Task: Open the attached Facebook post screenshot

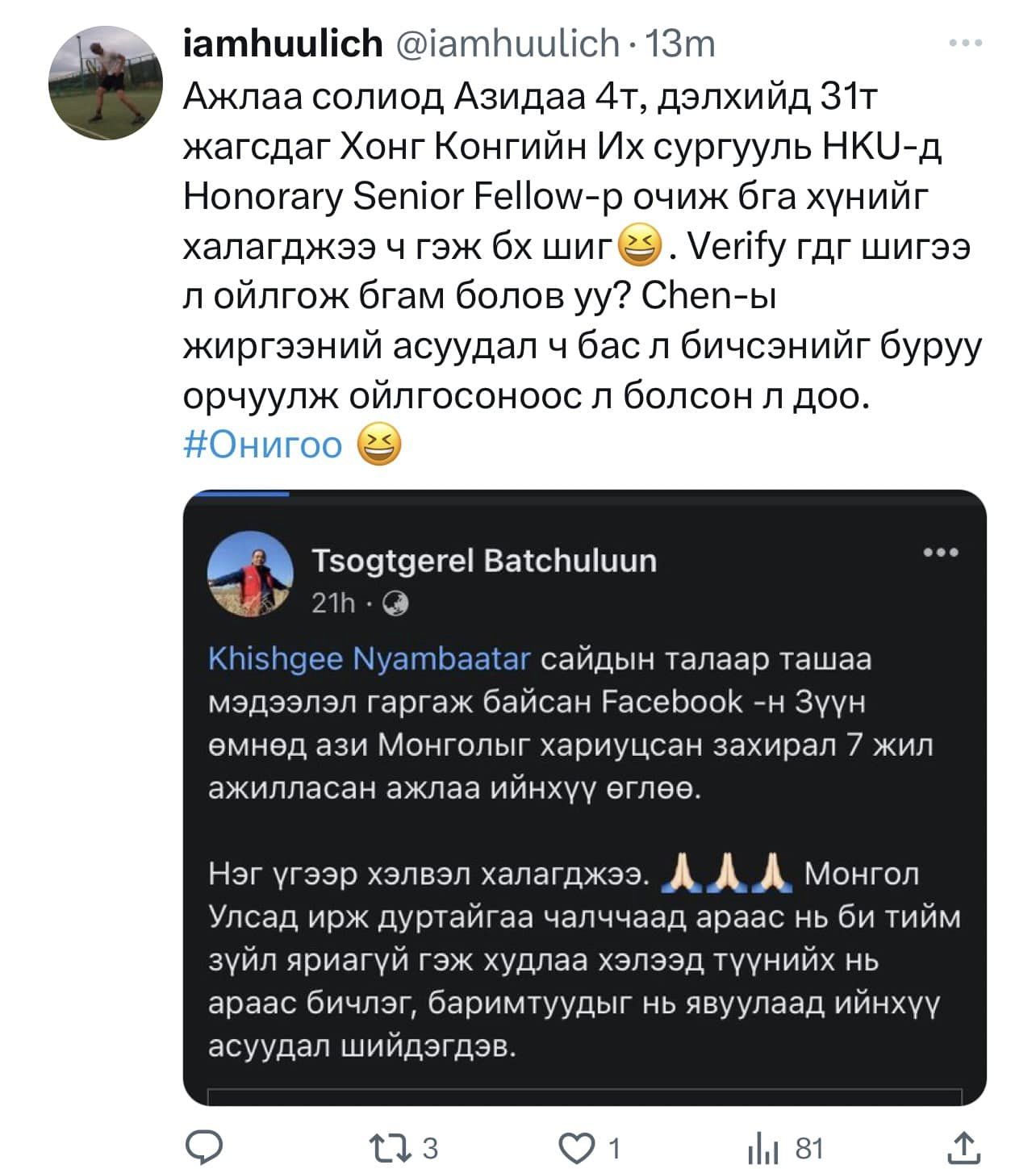Action: 584,797
